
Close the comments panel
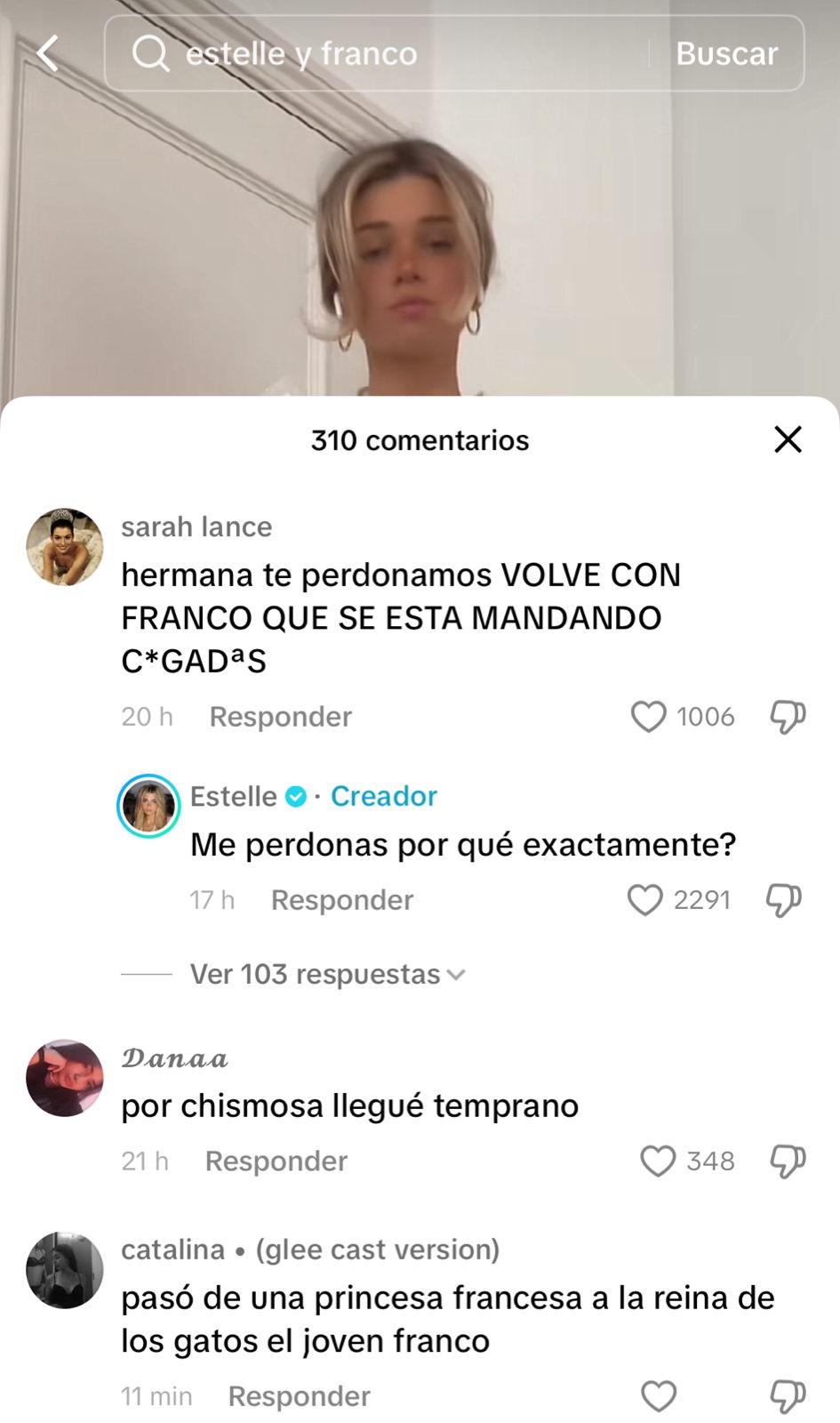[788, 439]
